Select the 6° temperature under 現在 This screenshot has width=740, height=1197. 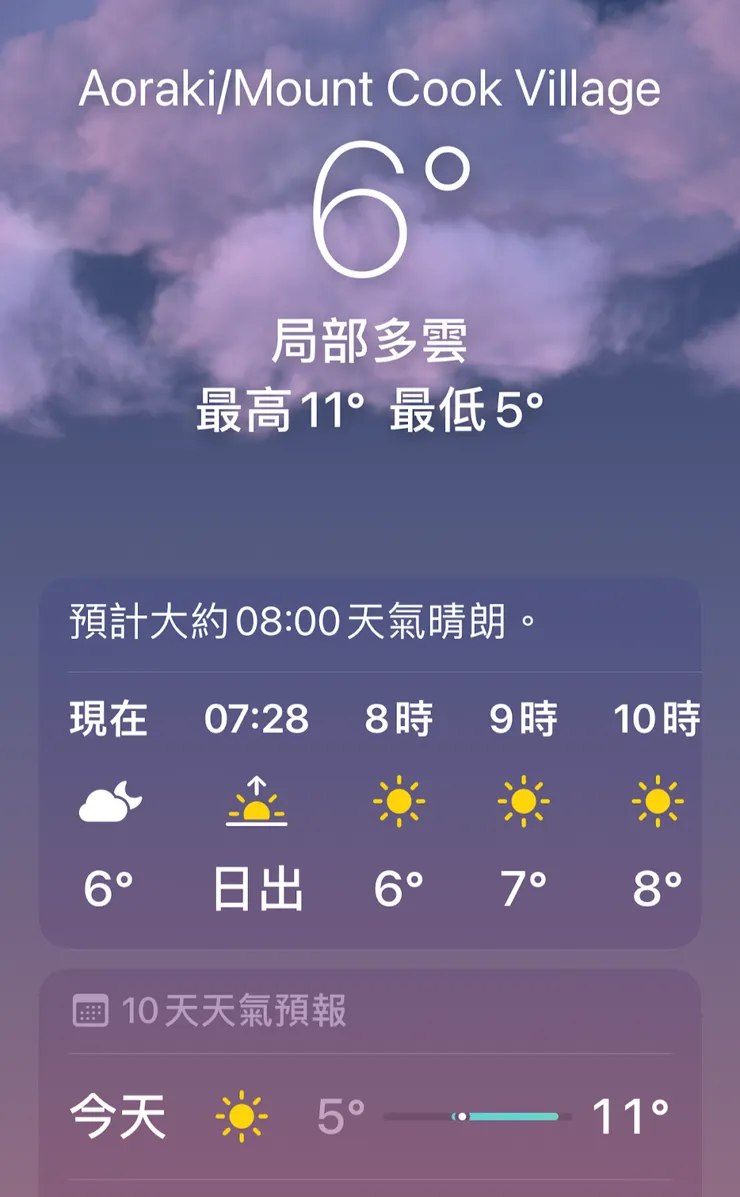tap(105, 885)
